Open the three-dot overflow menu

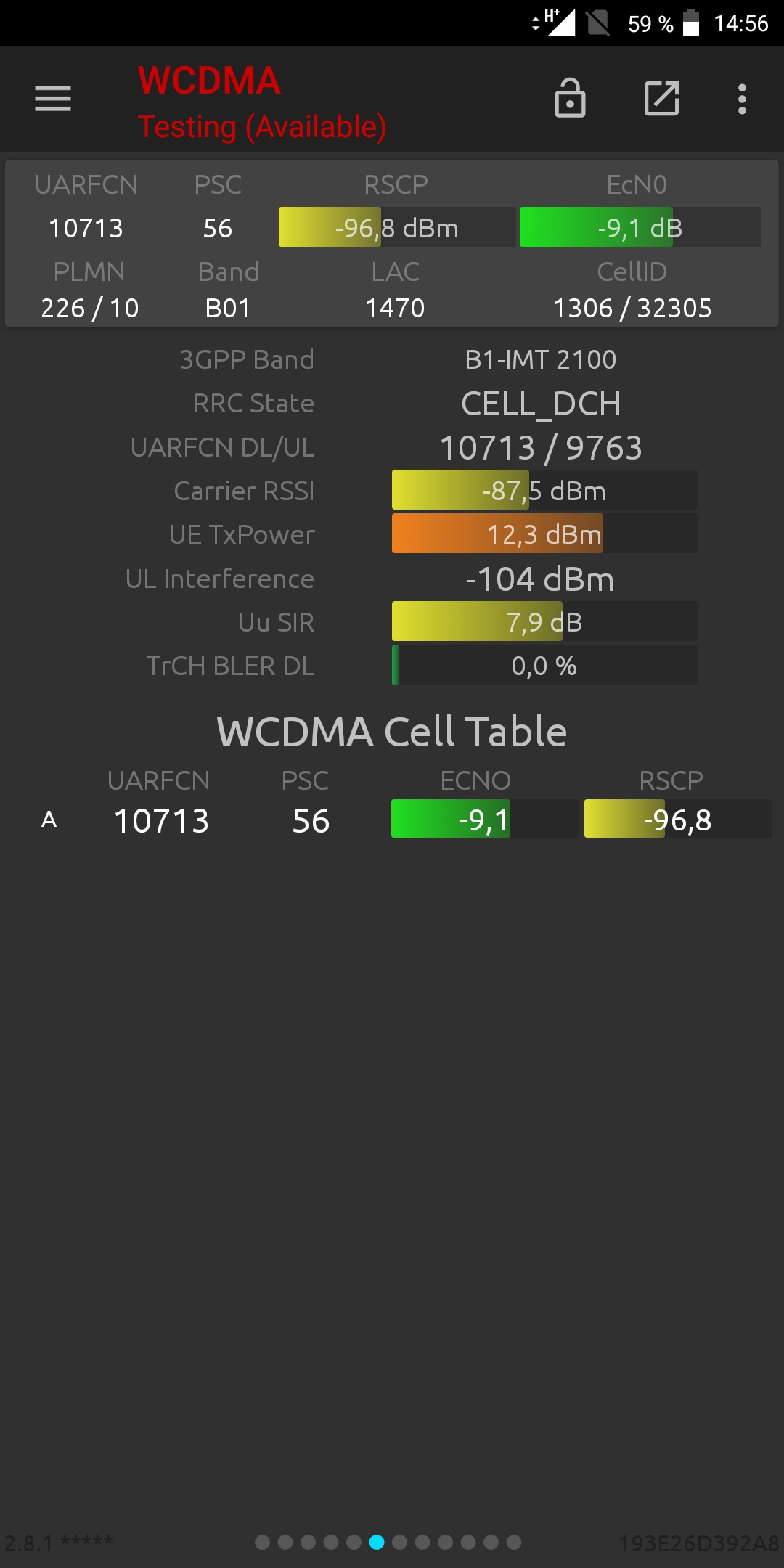[742, 99]
